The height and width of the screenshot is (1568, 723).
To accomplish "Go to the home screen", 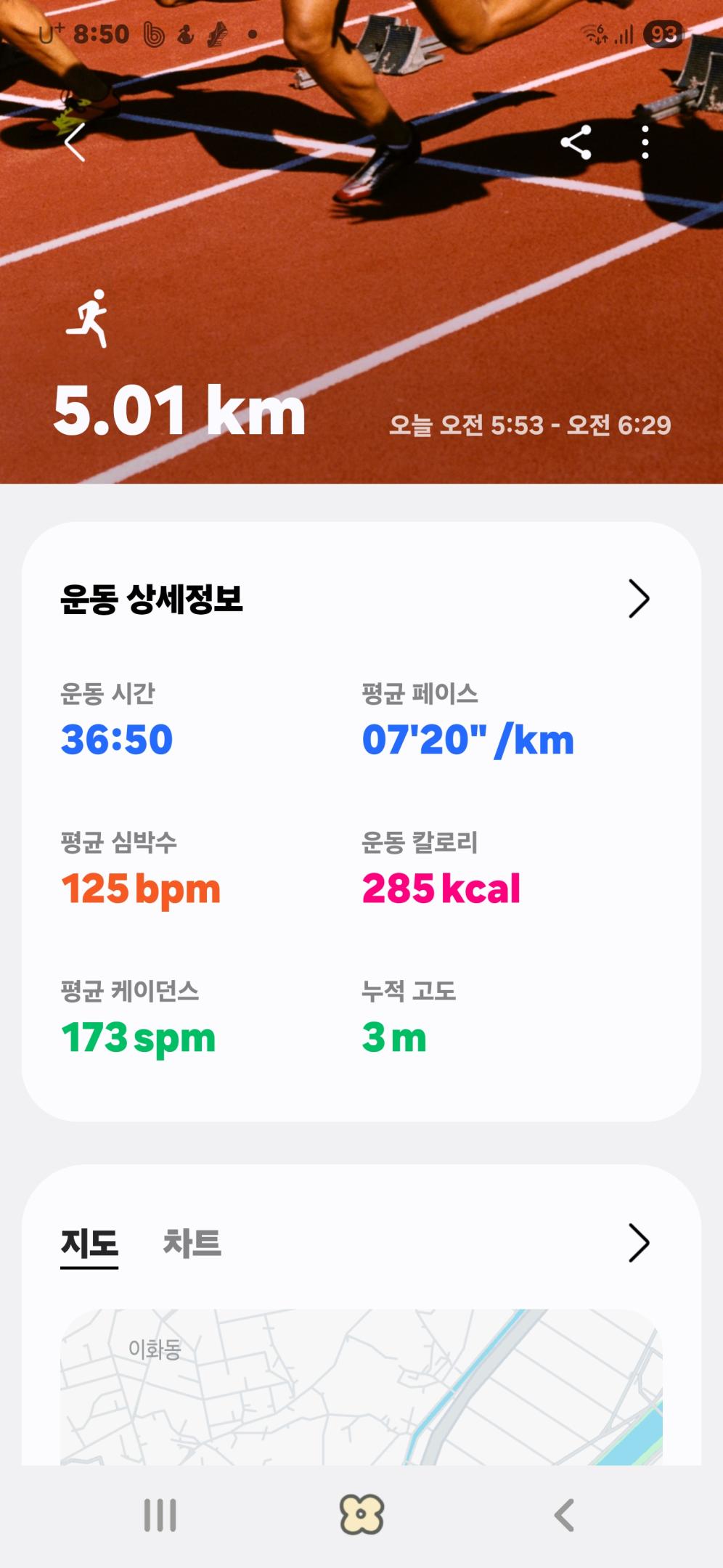I will click(x=361, y=1515).
